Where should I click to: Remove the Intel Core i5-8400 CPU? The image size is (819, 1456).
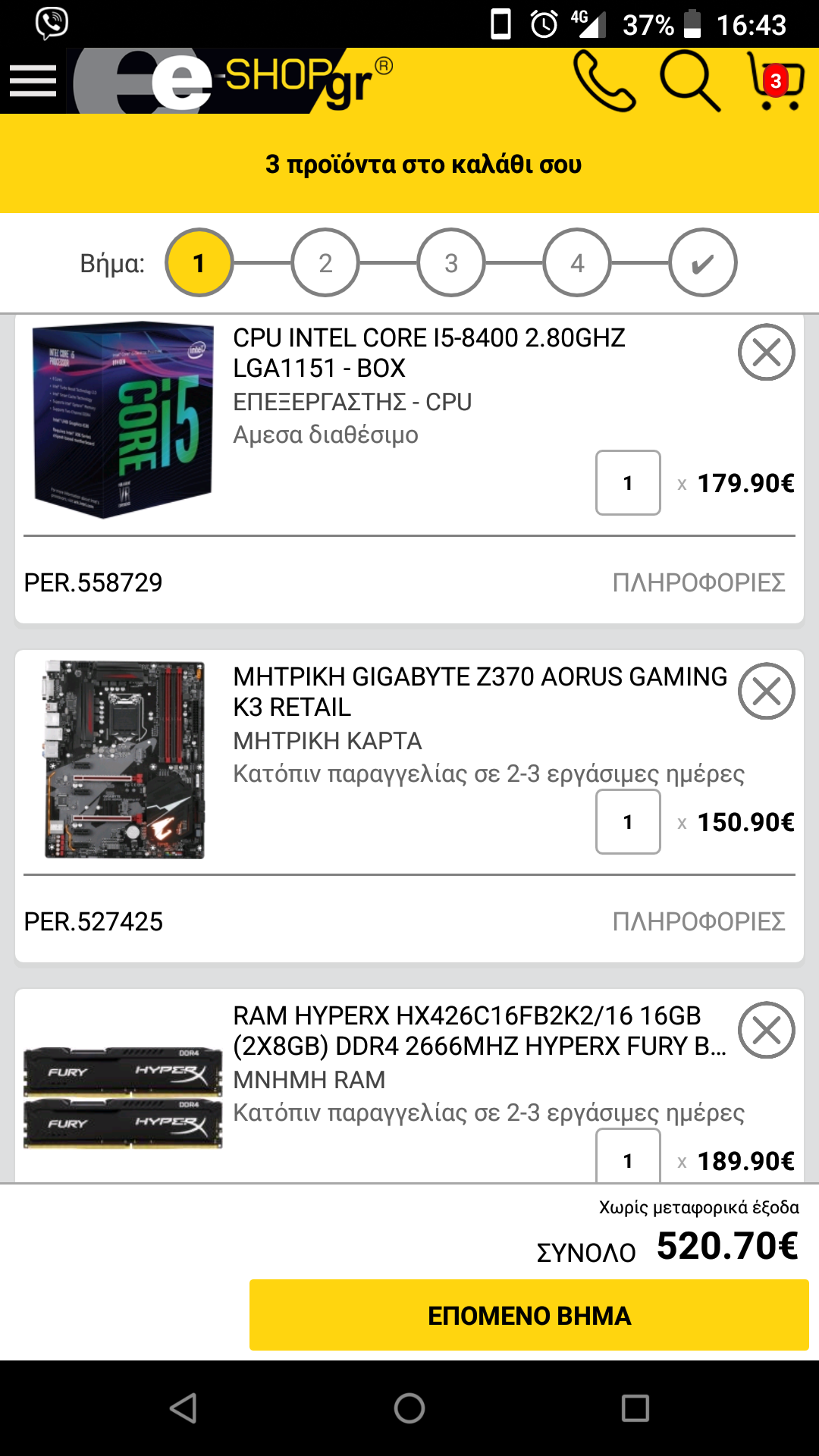[x=766, y=353]
